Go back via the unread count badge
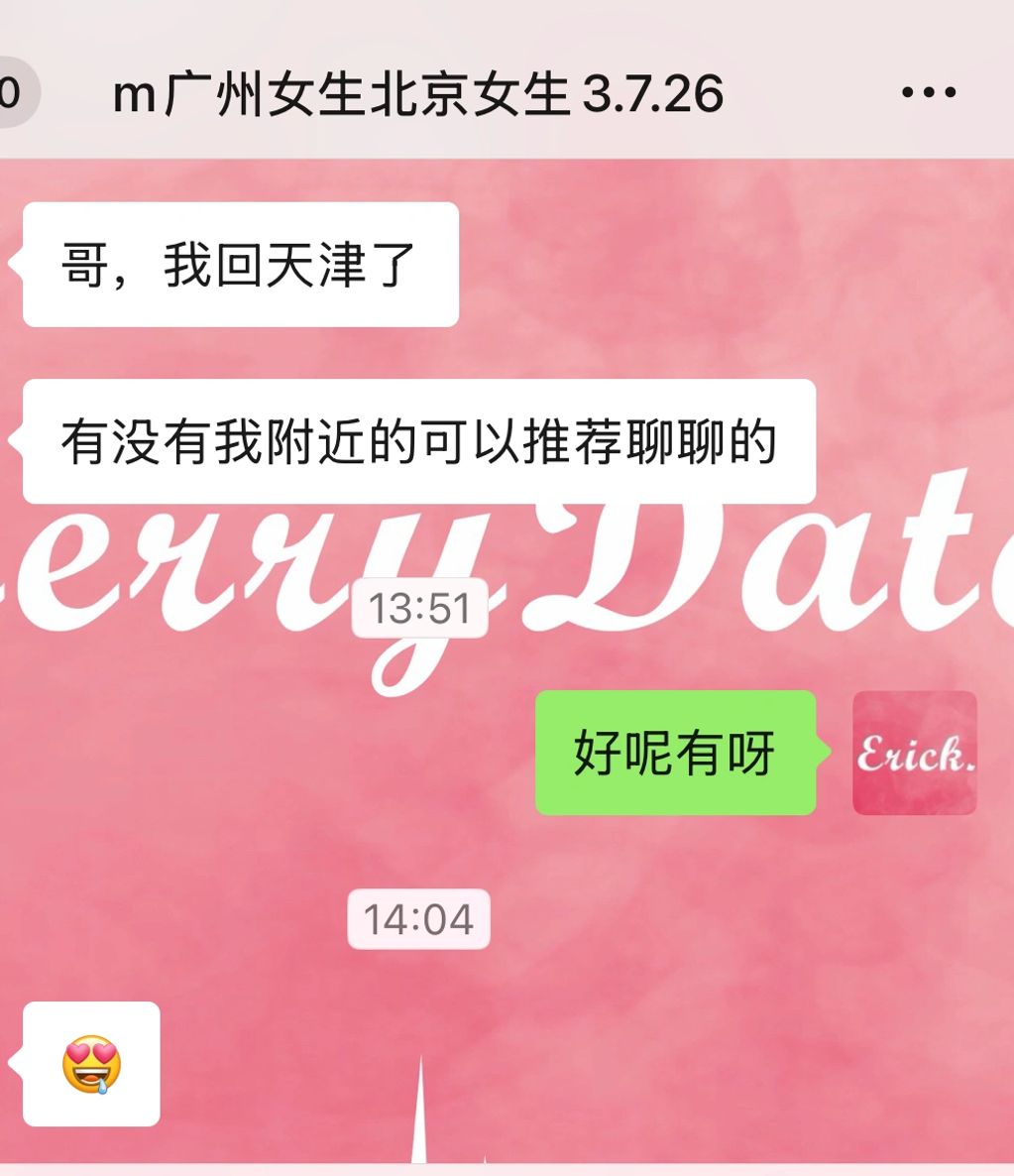1014x1176 pixels. [x=14, y=93]
